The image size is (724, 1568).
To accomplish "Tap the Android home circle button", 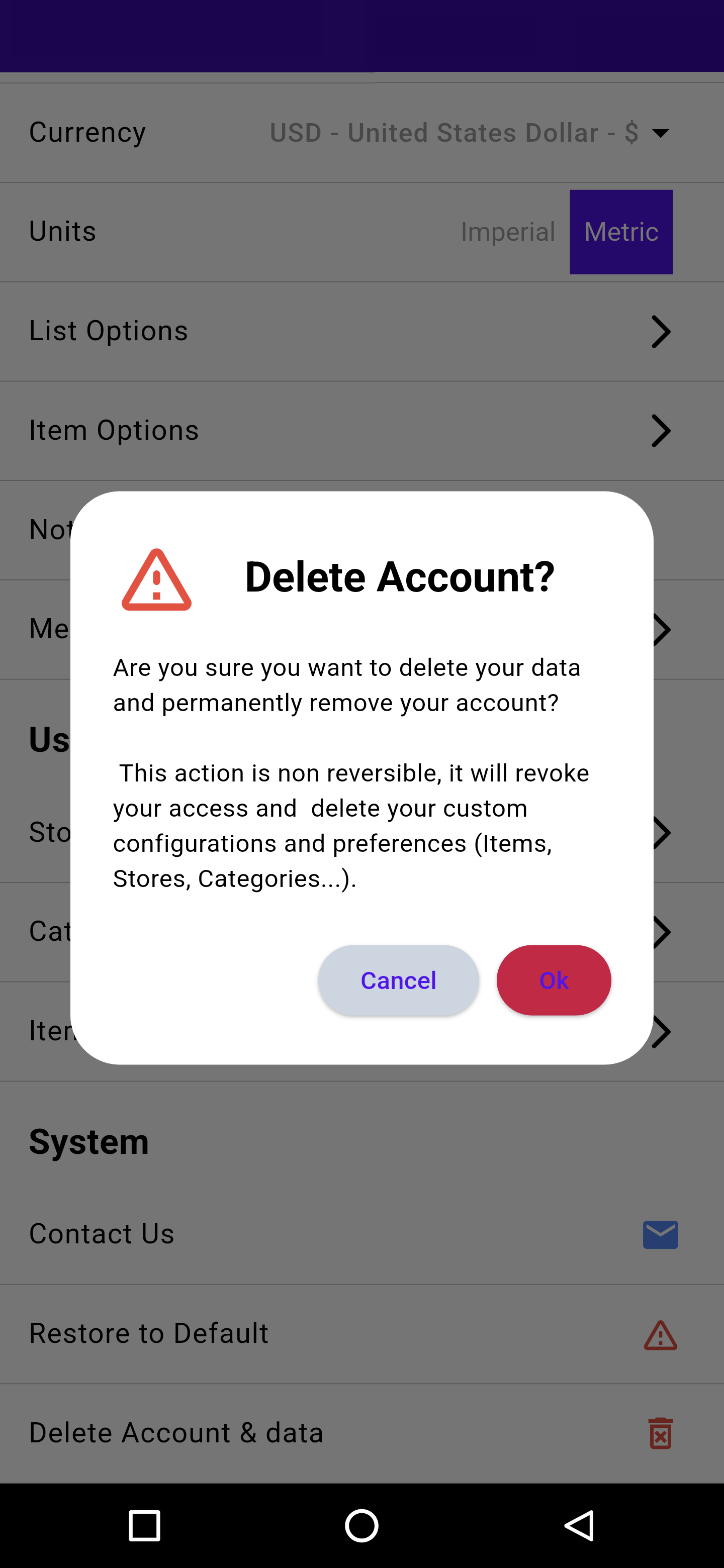I will pos(361,1524).
